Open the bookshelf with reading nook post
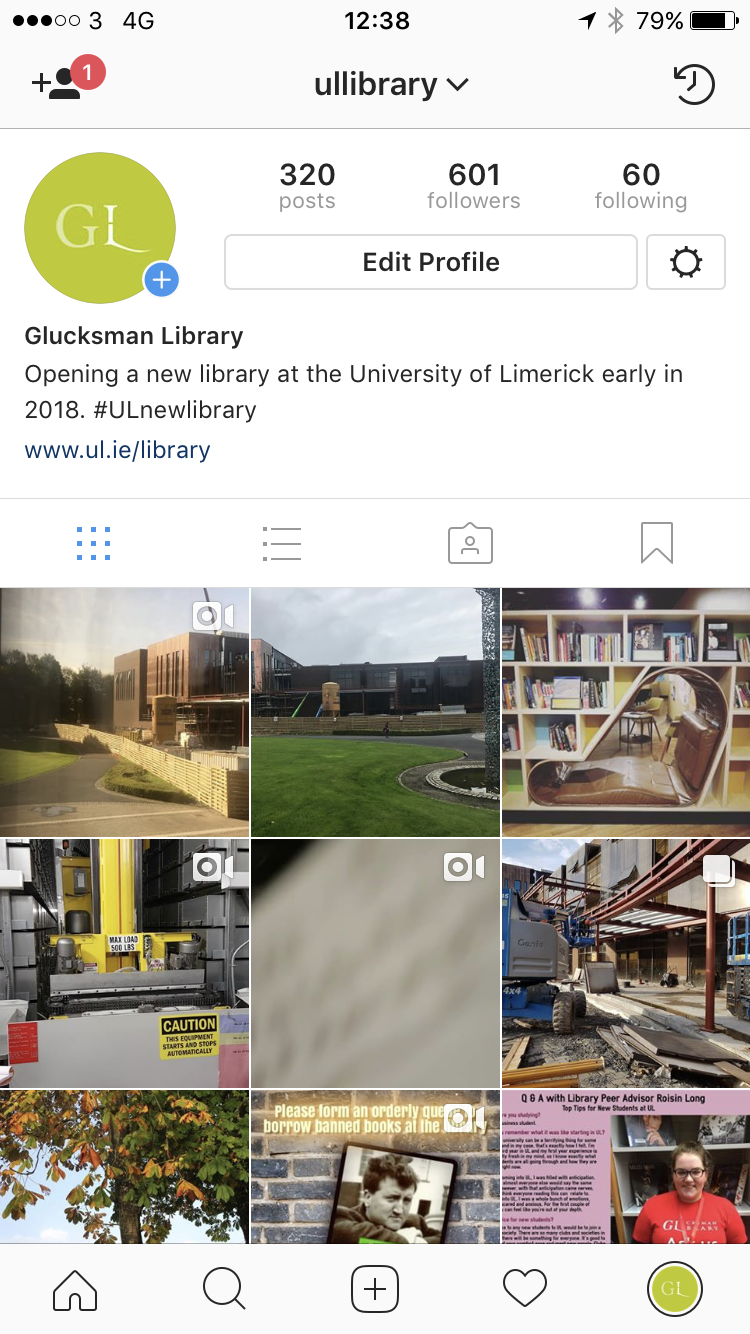The image size is (750, 1334). pyautogui.click(x=626, y=712)
